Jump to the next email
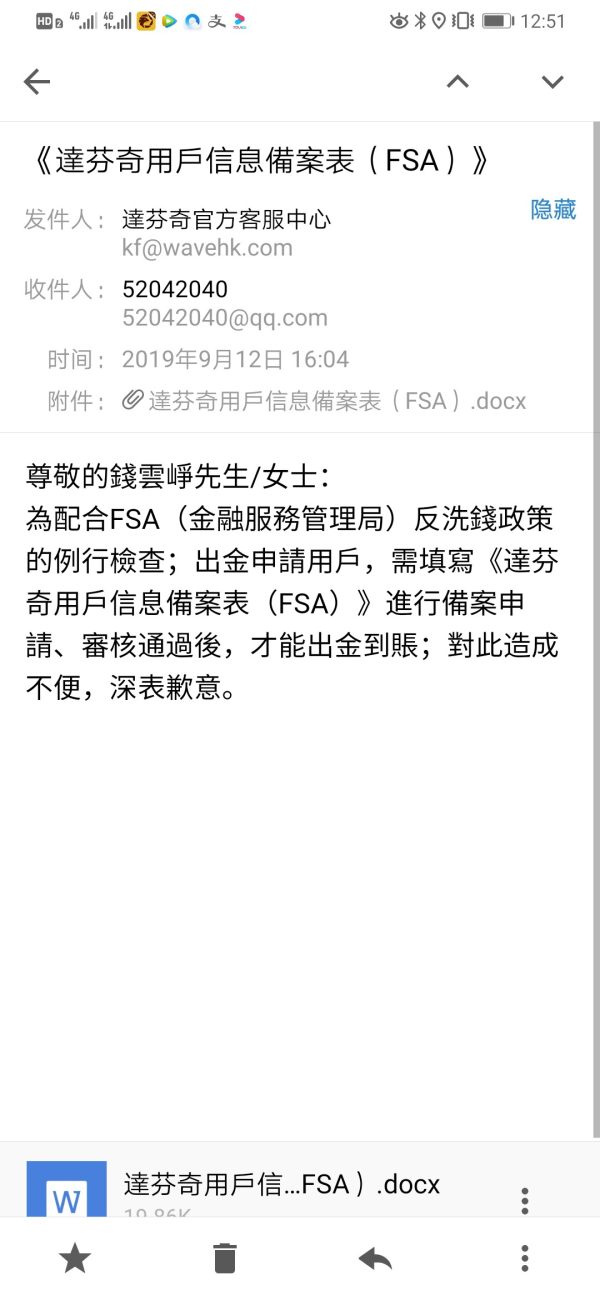Image resolution: width=600 pixels, height=1300 pixels. pos(552,82)
